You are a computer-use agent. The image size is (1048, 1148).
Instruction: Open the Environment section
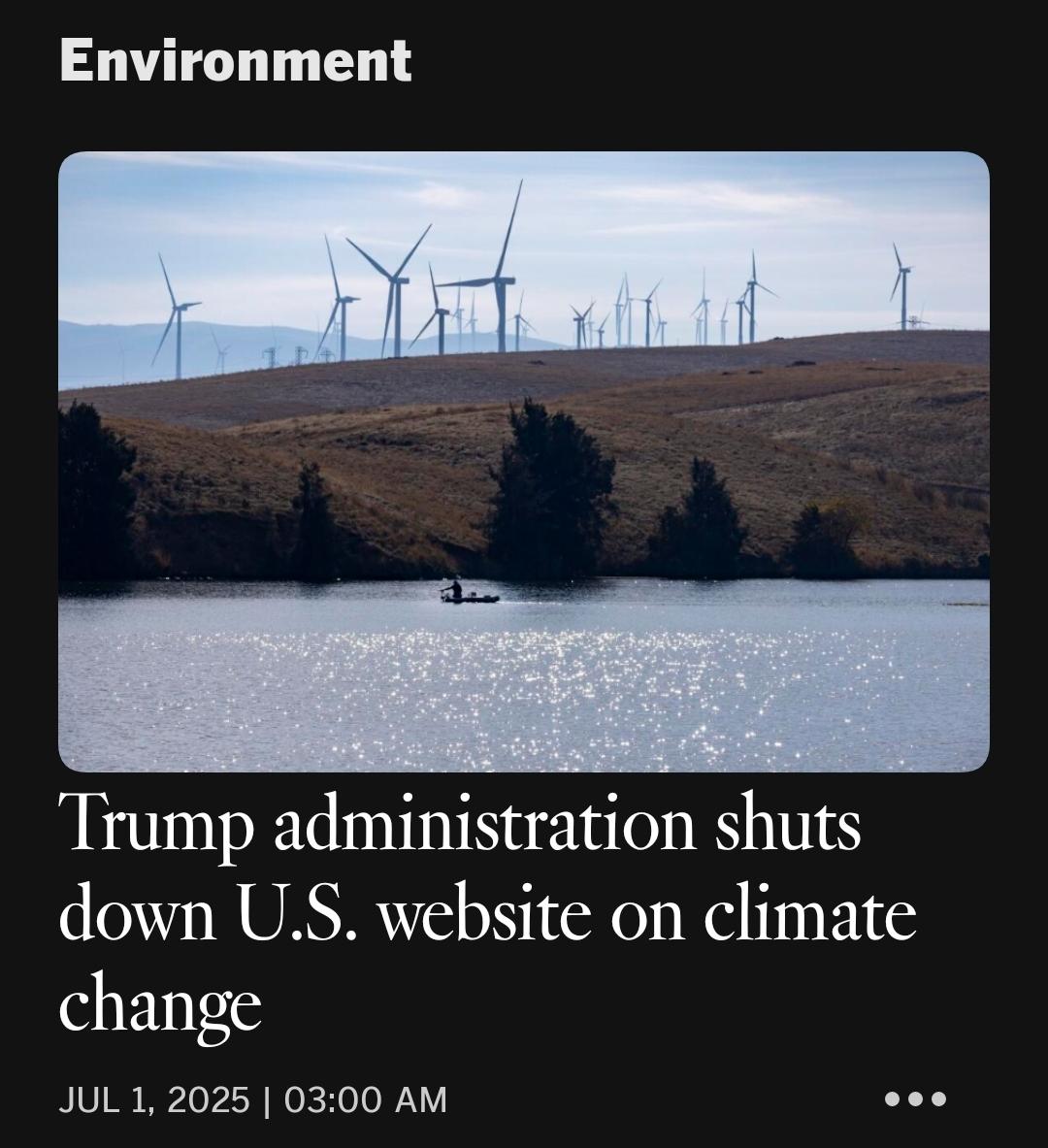tap(236, 60)
